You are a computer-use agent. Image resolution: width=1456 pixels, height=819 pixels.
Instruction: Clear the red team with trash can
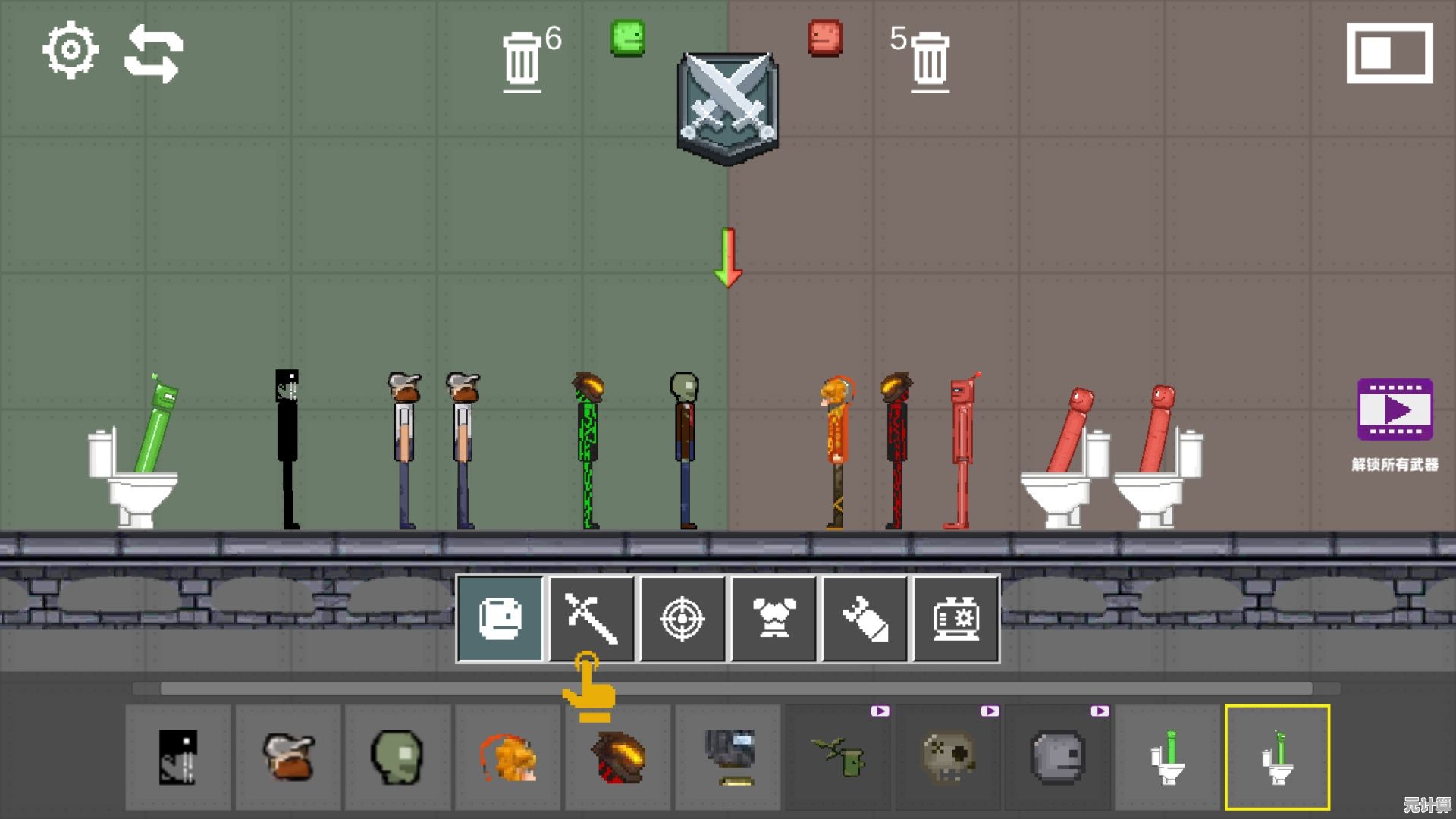click(x=930, y=59)
